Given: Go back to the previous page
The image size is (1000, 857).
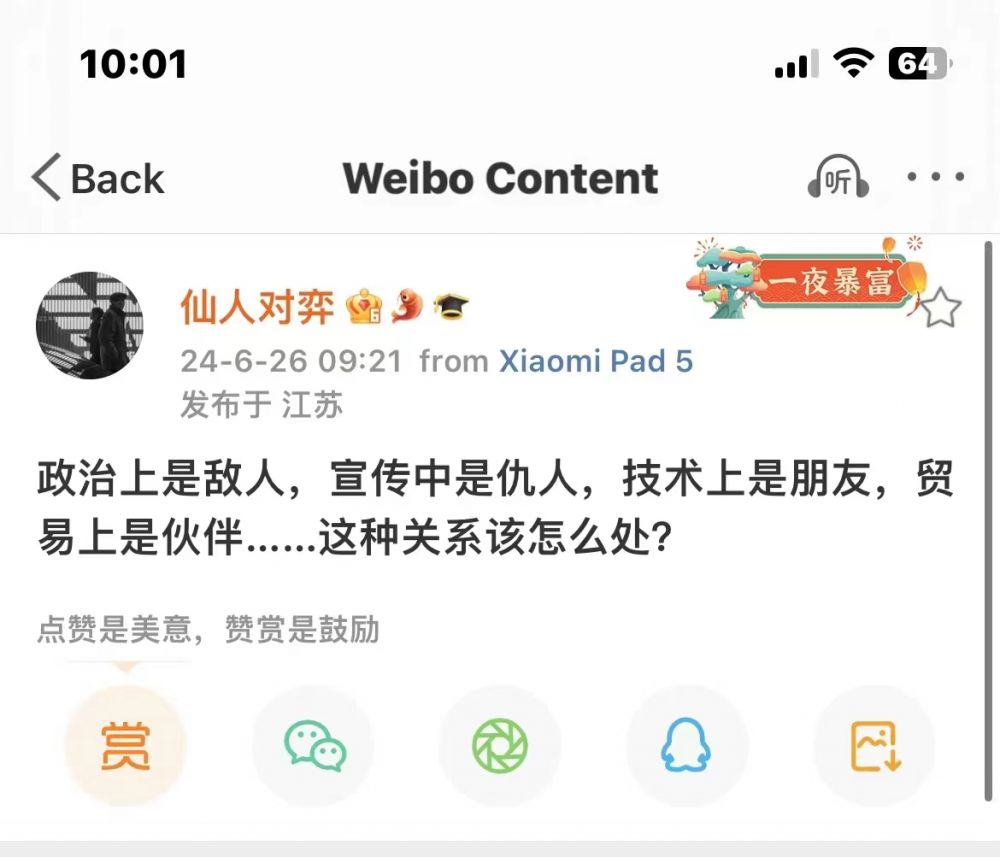Looking at the screenshot, I should coord(98,180).
